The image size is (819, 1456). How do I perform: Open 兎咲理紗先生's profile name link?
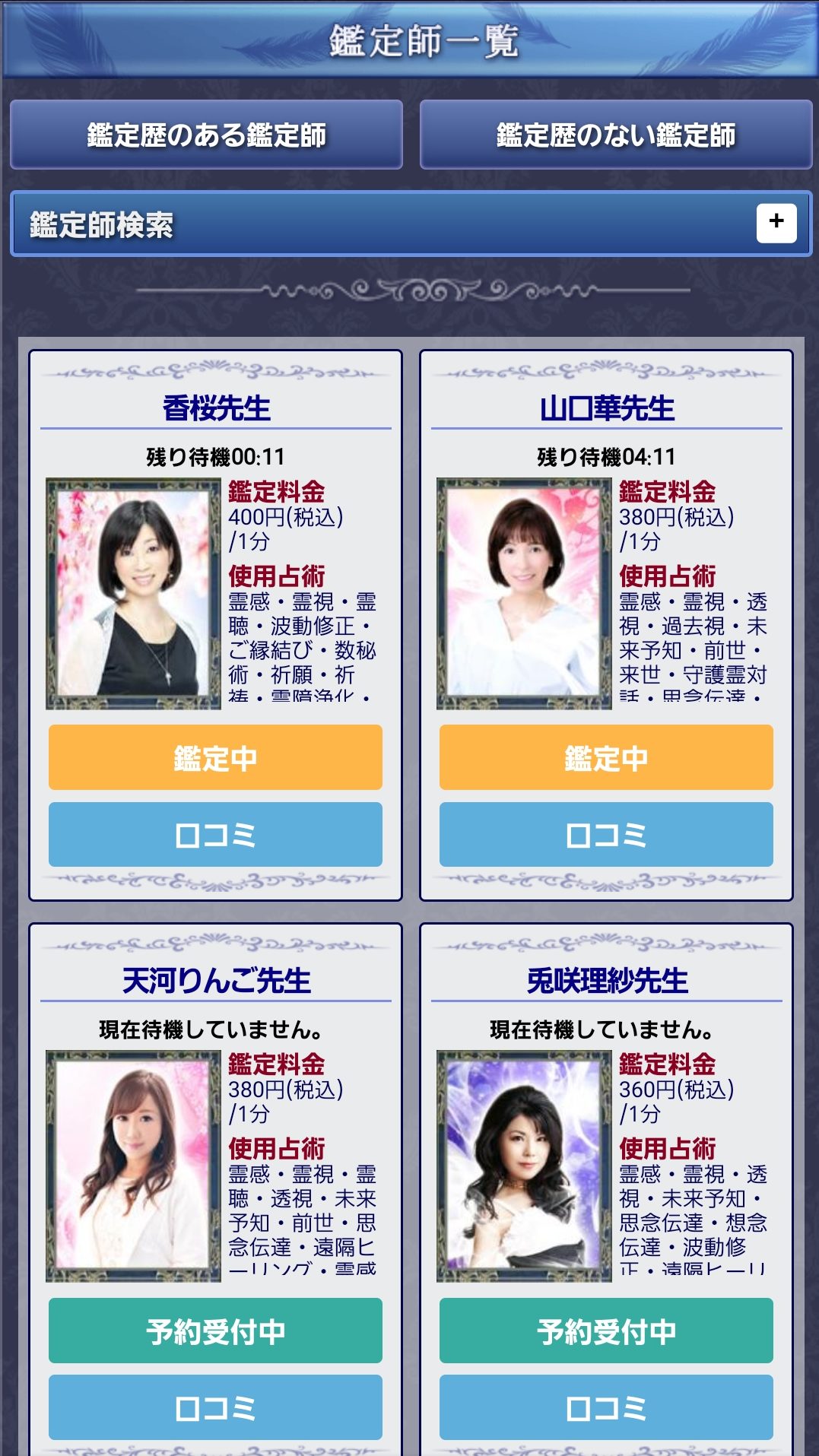pyautogui.click(x=607, y=981)
